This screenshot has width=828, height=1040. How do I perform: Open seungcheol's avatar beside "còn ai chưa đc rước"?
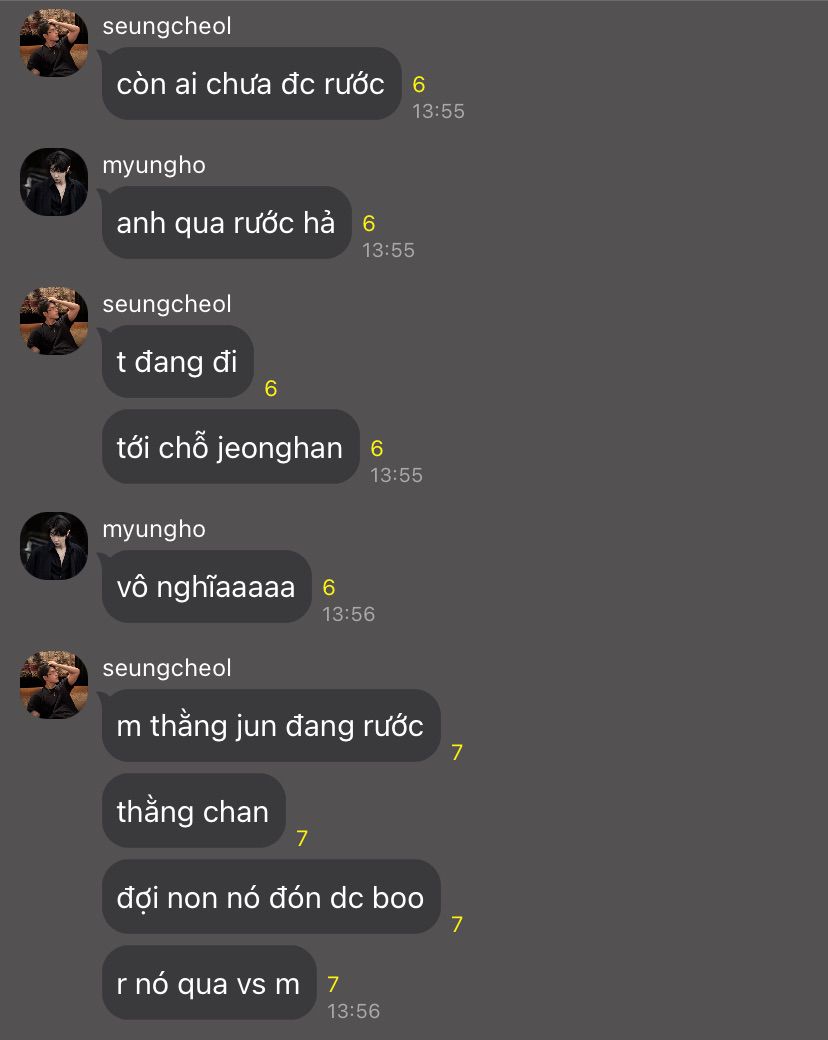point(54,43)
